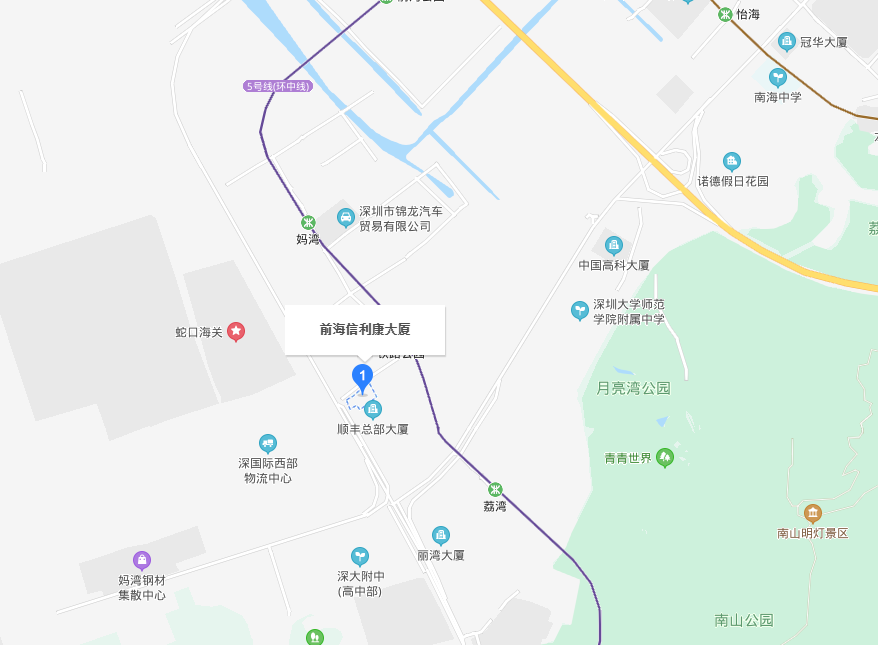Open the 前海信利康大厦 info popup
The image size is (878, 645).
click(x=365, y=329)
